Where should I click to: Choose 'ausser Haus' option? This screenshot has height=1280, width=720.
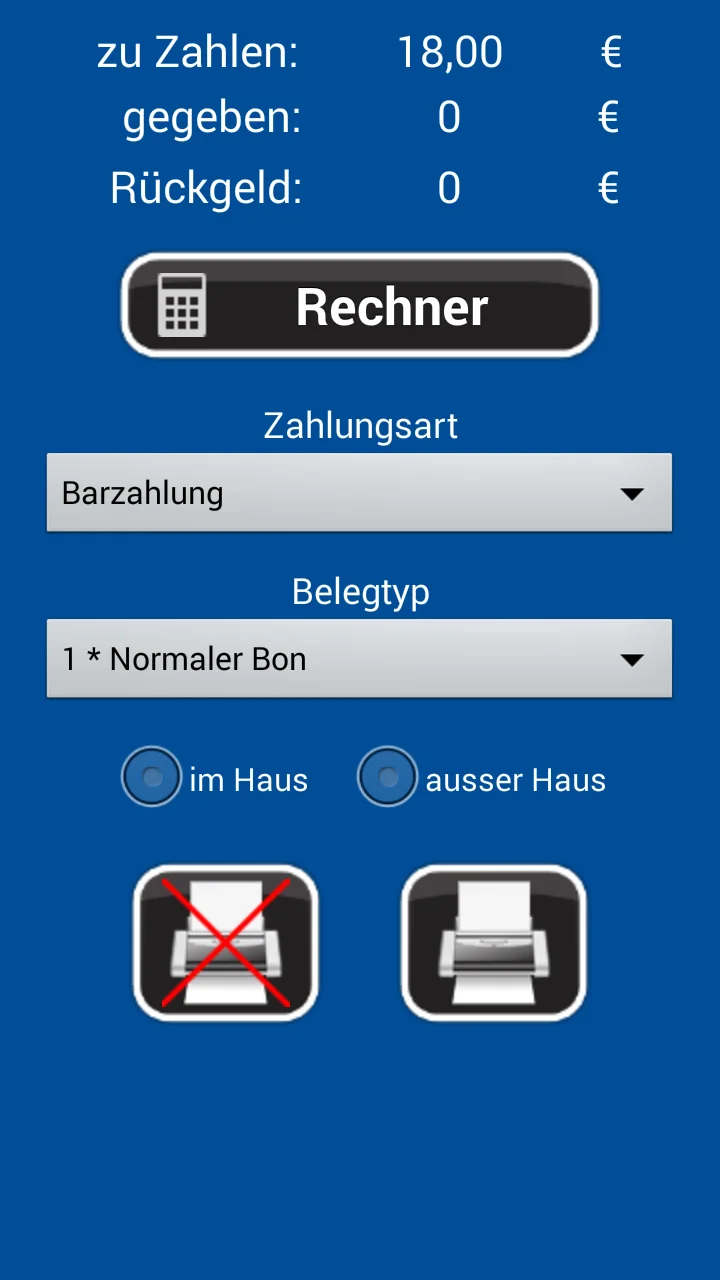(x=388, y=777)
